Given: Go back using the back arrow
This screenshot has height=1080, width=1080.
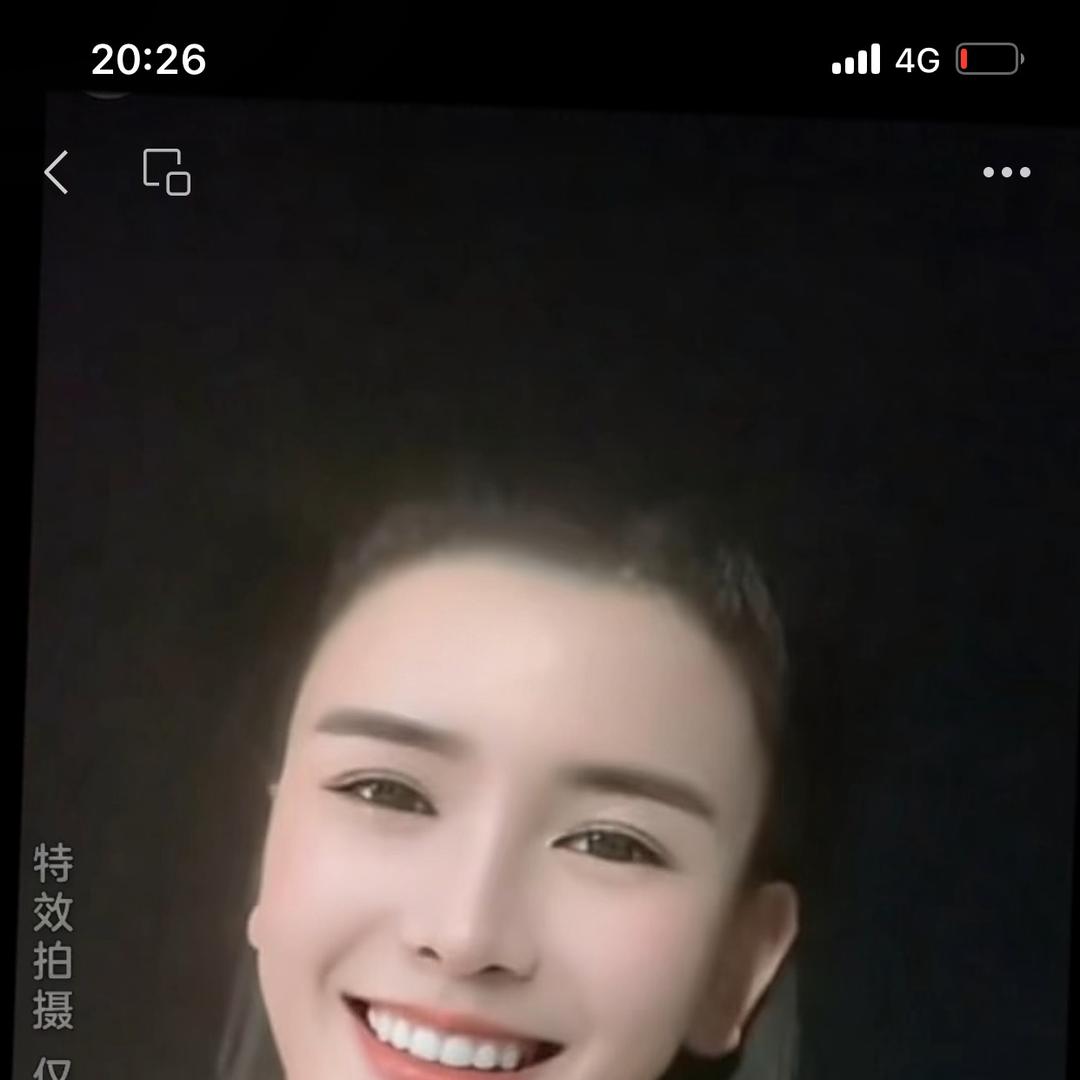Looking at the screenshot, I should (57, 172).
